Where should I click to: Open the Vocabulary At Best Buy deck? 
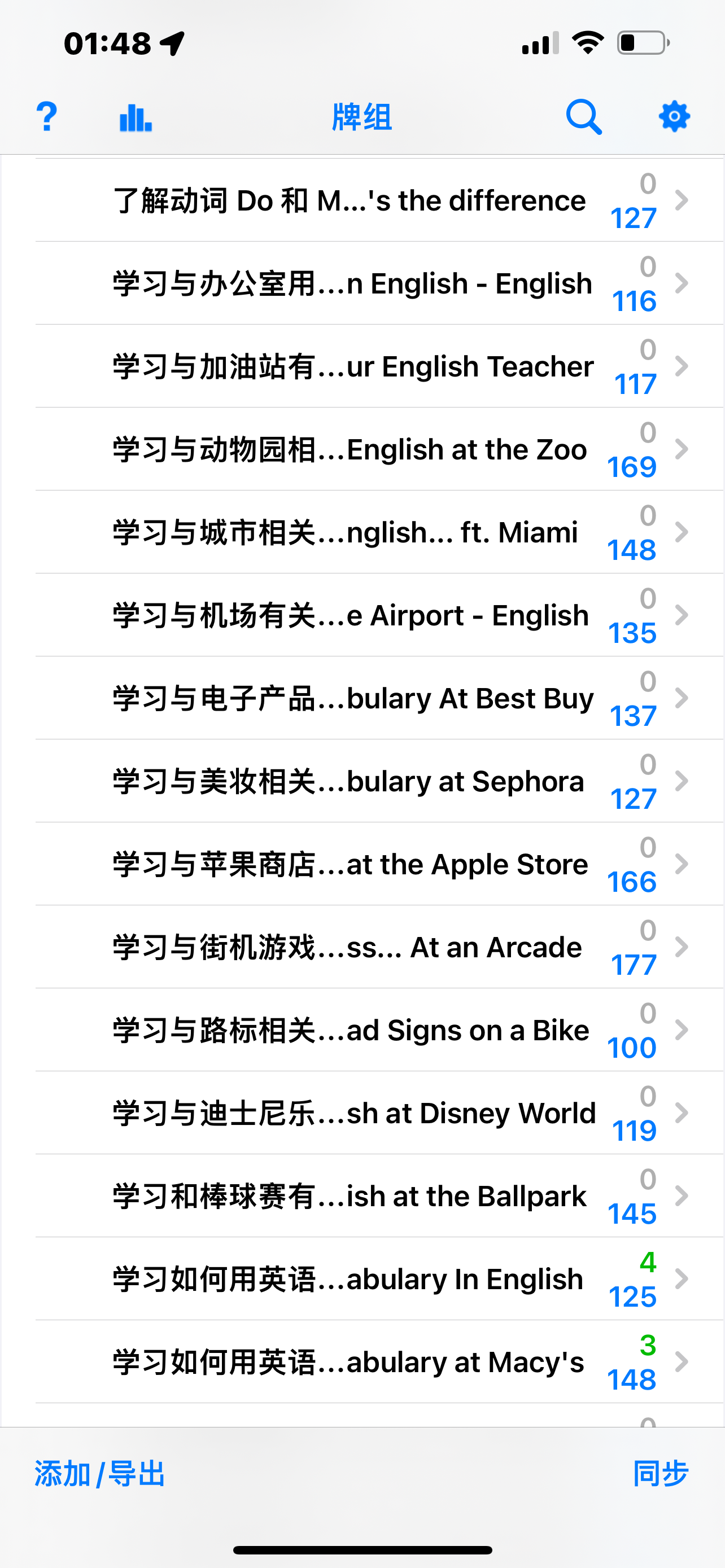[379, 698]
